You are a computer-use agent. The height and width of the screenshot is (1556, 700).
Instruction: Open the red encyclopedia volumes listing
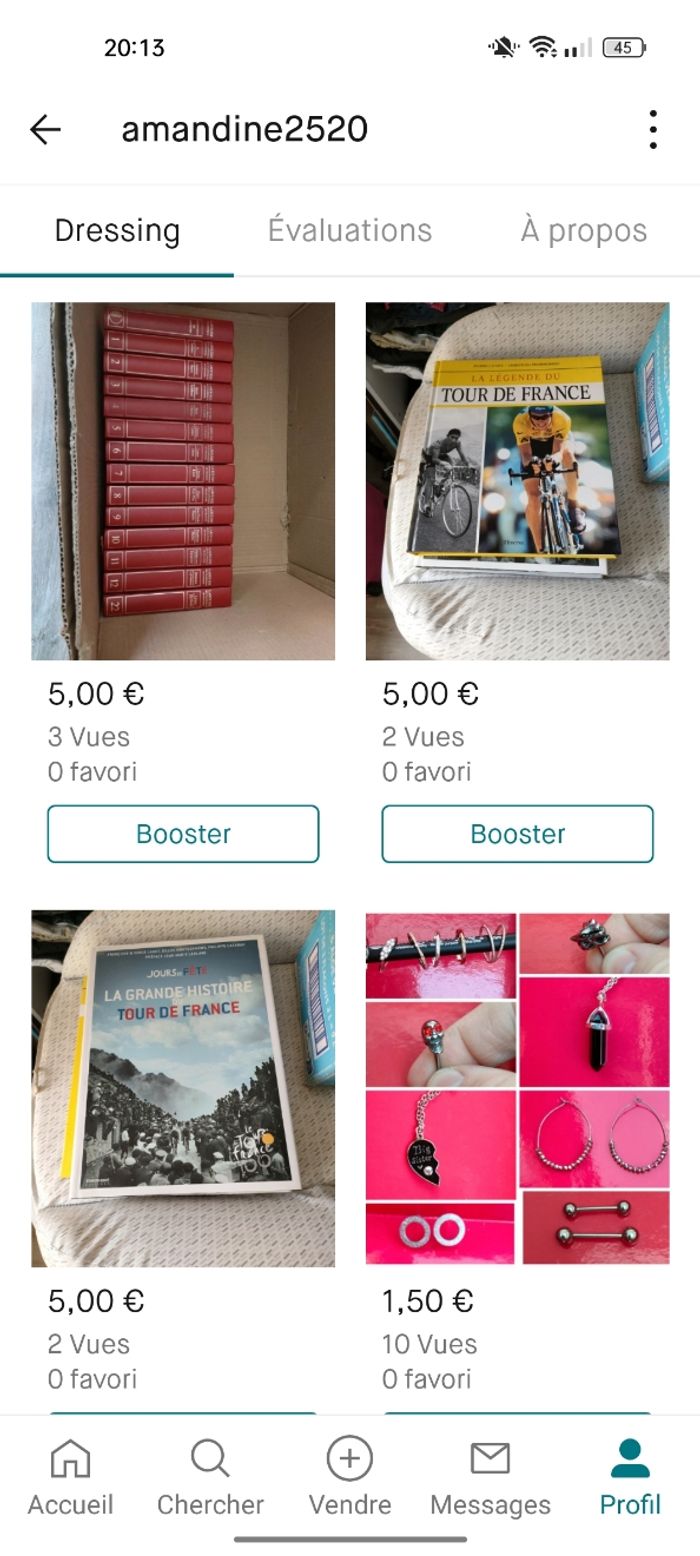tap(183, 481)
